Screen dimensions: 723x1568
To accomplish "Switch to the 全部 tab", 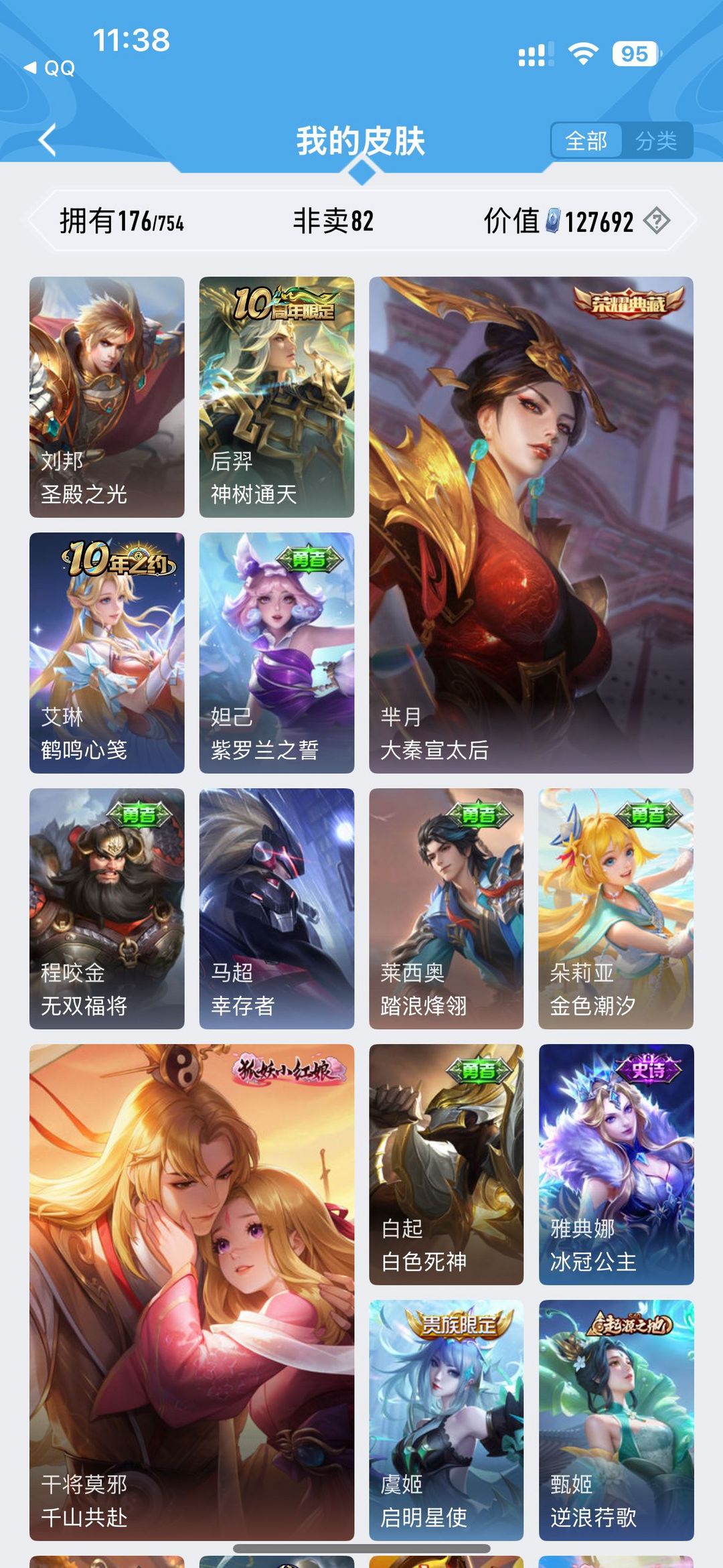I will [x=586, y=141].
